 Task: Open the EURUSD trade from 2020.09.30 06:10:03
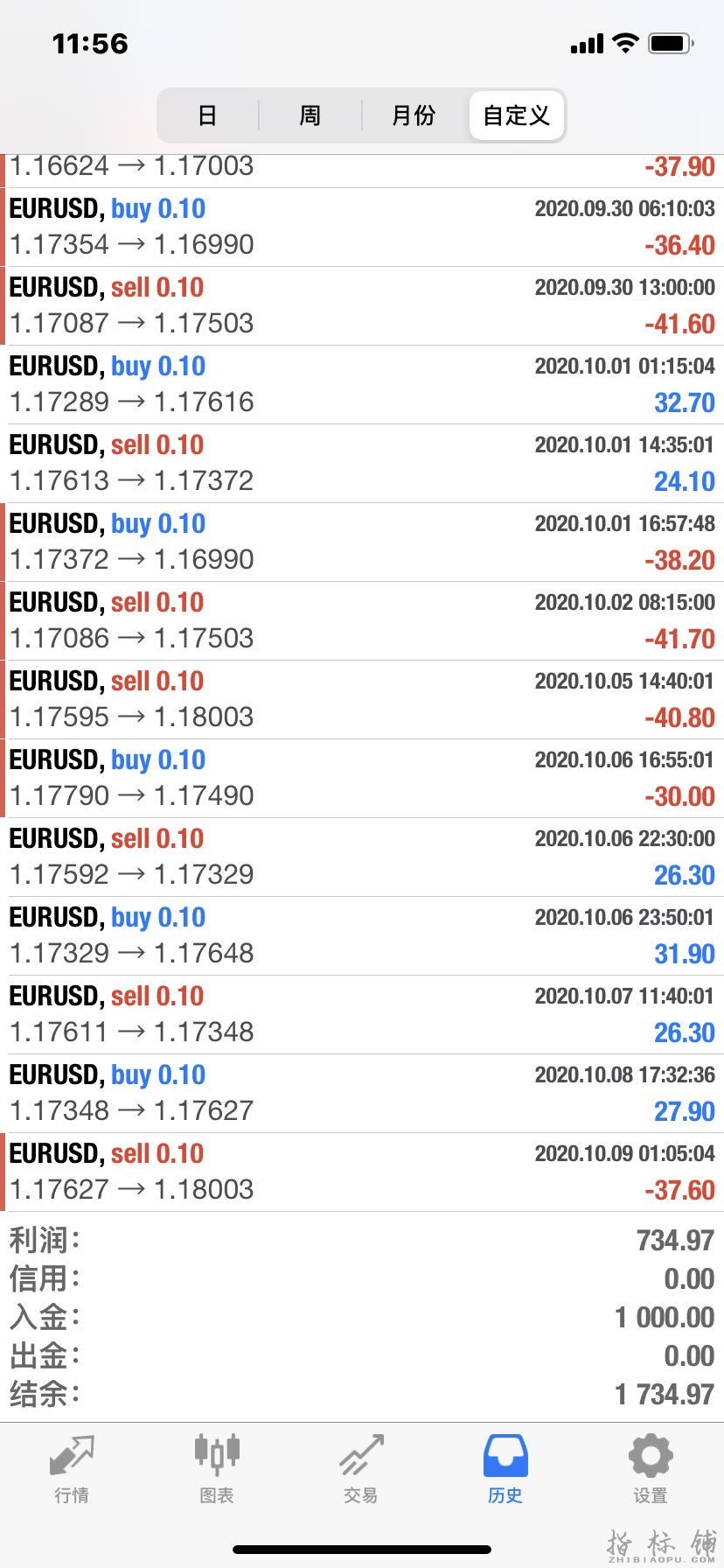(362, 227)
